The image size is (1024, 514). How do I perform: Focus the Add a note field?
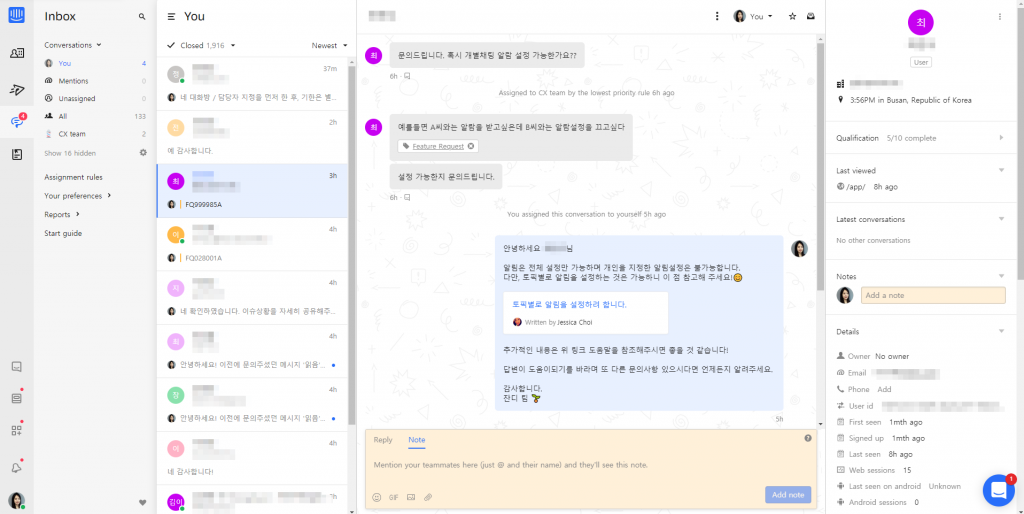pos(933,295)
